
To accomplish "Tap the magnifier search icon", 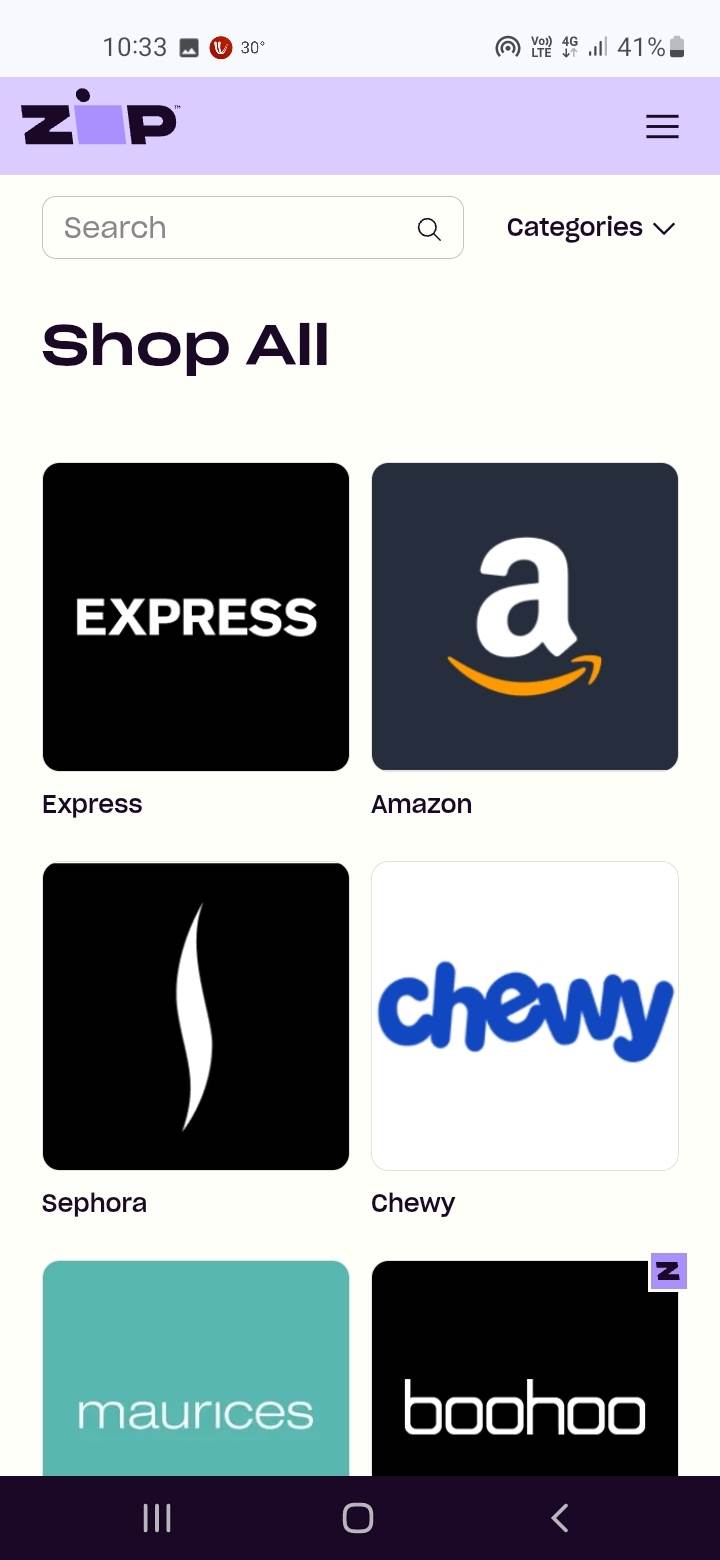I will click(429, 229).
